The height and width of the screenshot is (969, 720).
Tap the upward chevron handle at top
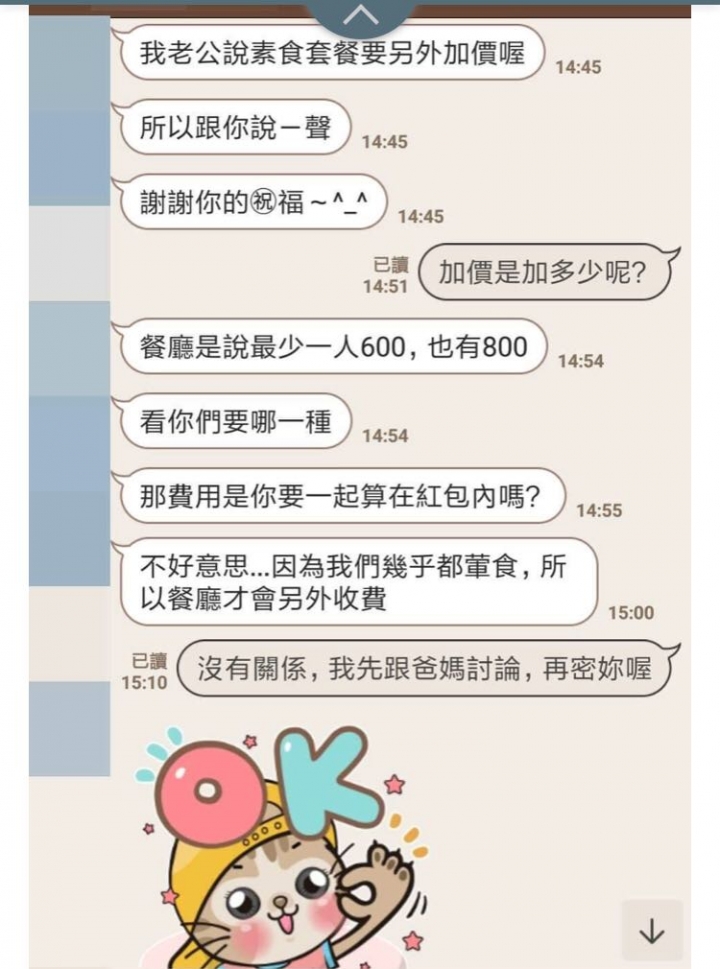point(361,15)
